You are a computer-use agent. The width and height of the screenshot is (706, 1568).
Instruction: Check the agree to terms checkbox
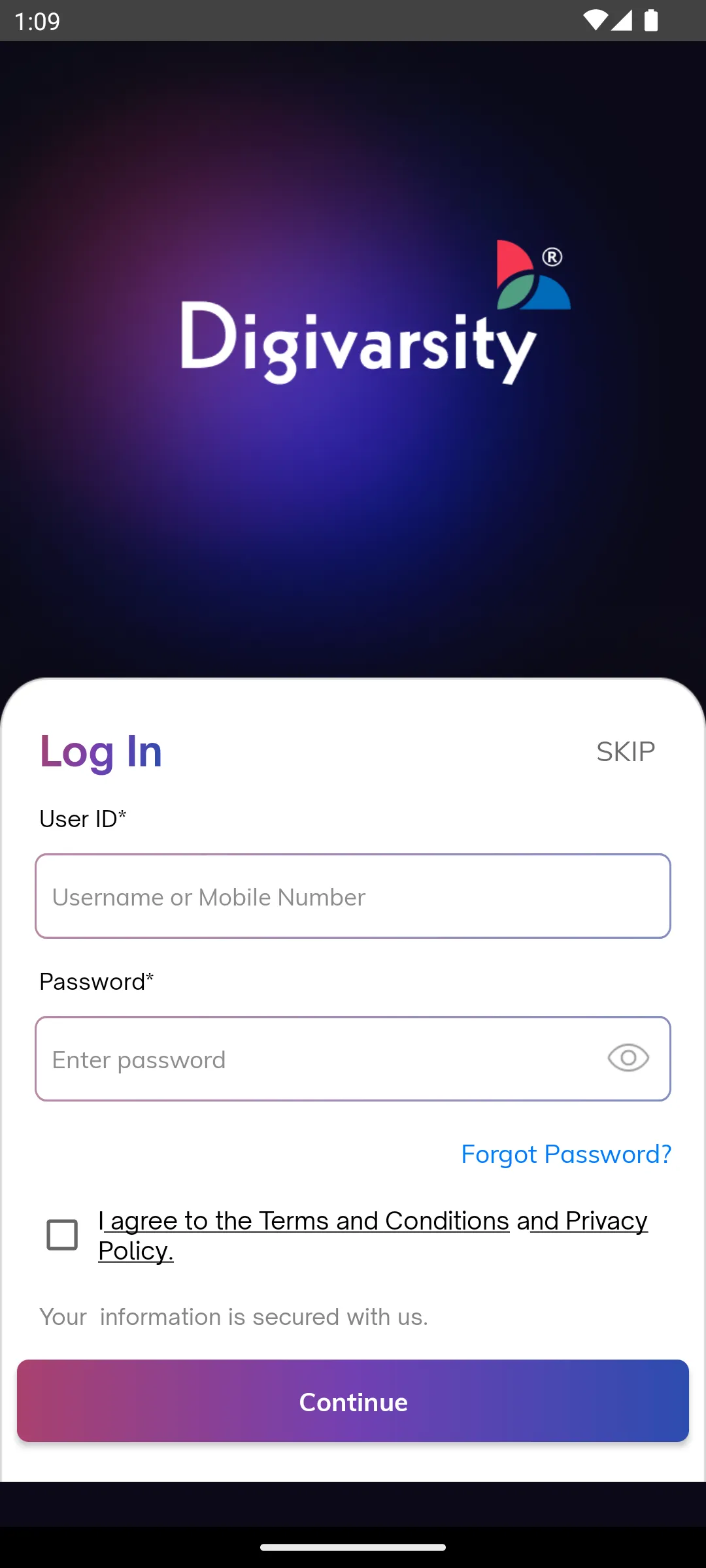pos(62,1235)
